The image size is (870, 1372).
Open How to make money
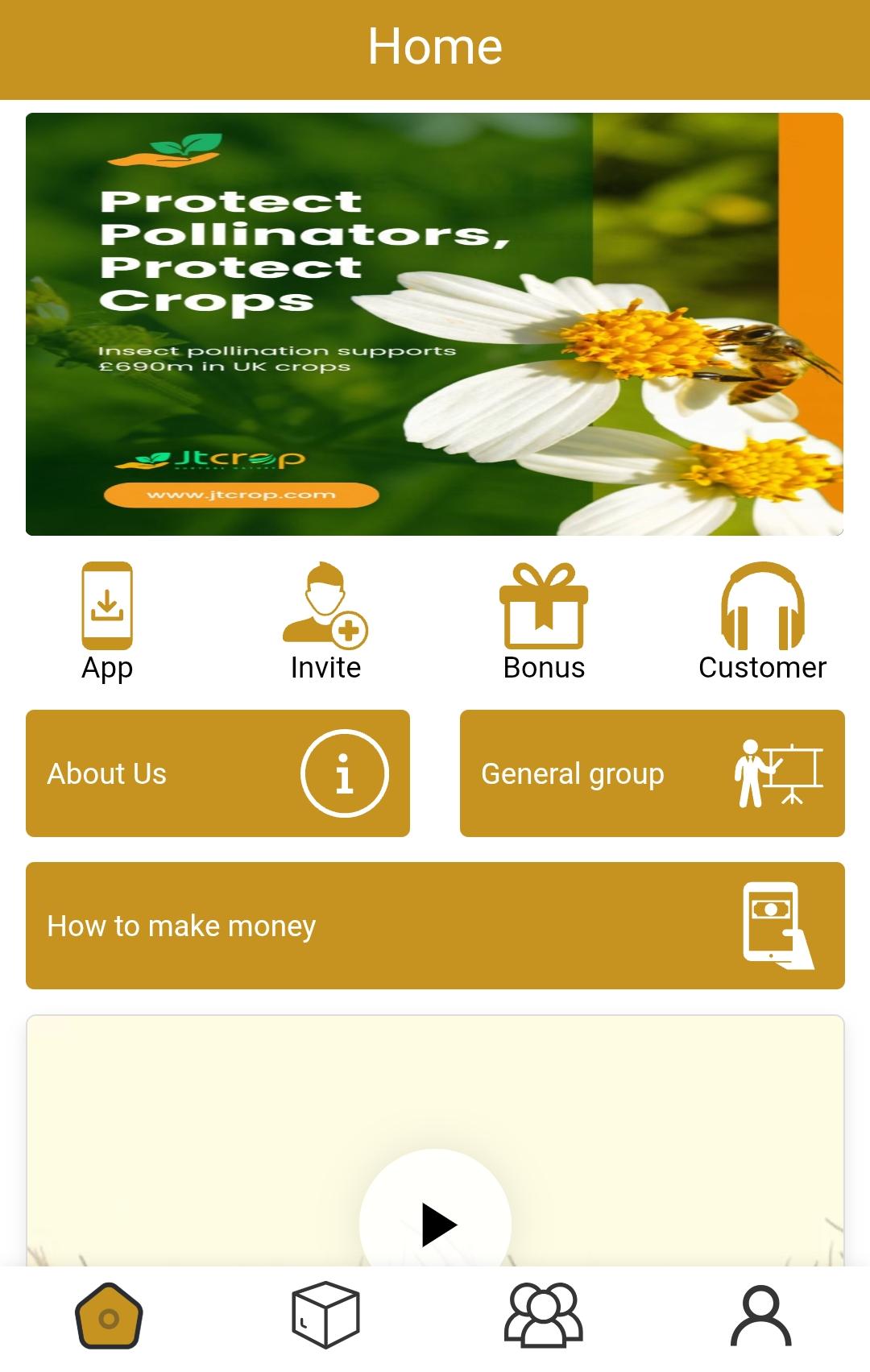(x=435, y=926)
